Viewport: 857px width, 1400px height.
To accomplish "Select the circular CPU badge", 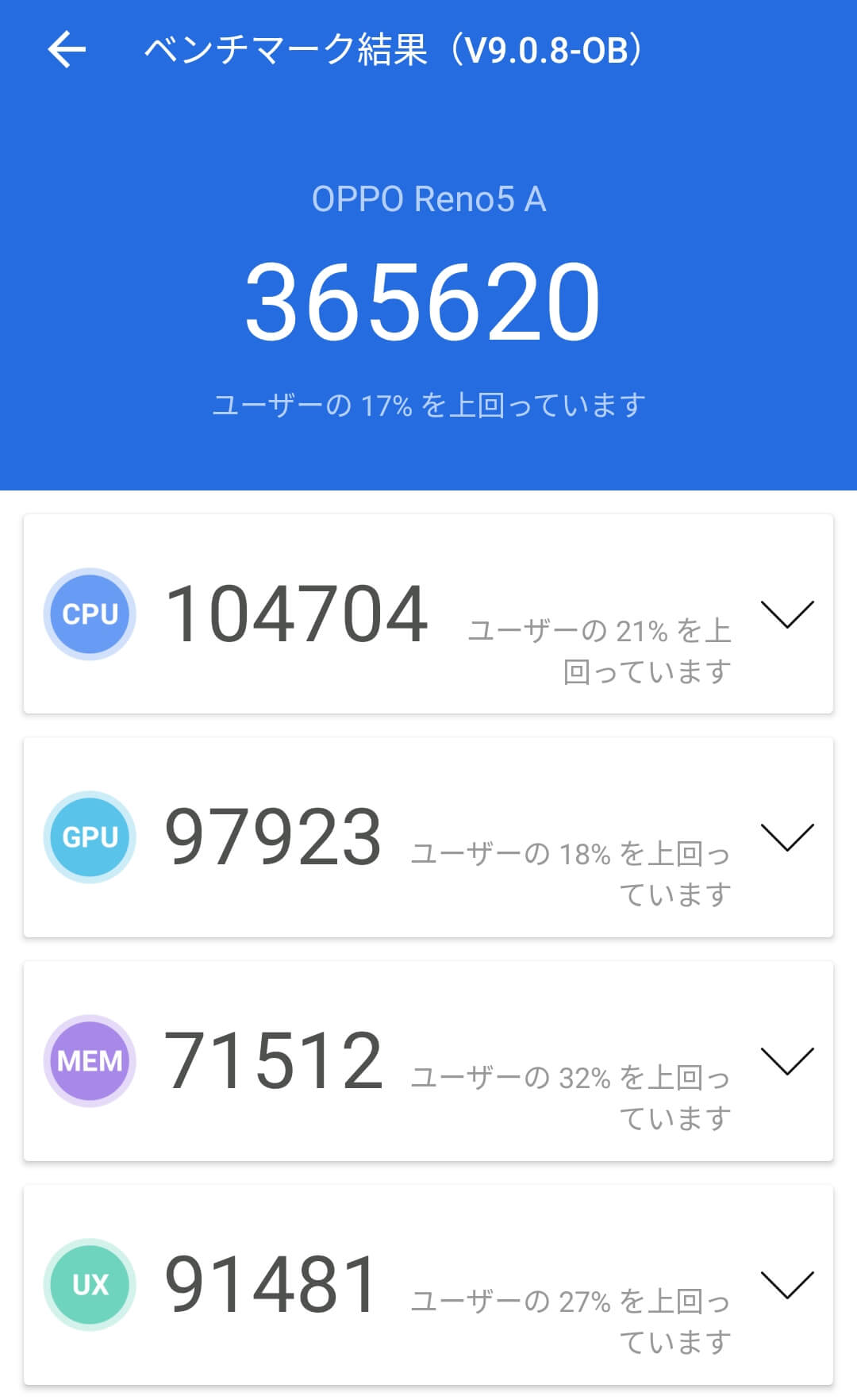I will pyautogui.click(x=89, y=613).
